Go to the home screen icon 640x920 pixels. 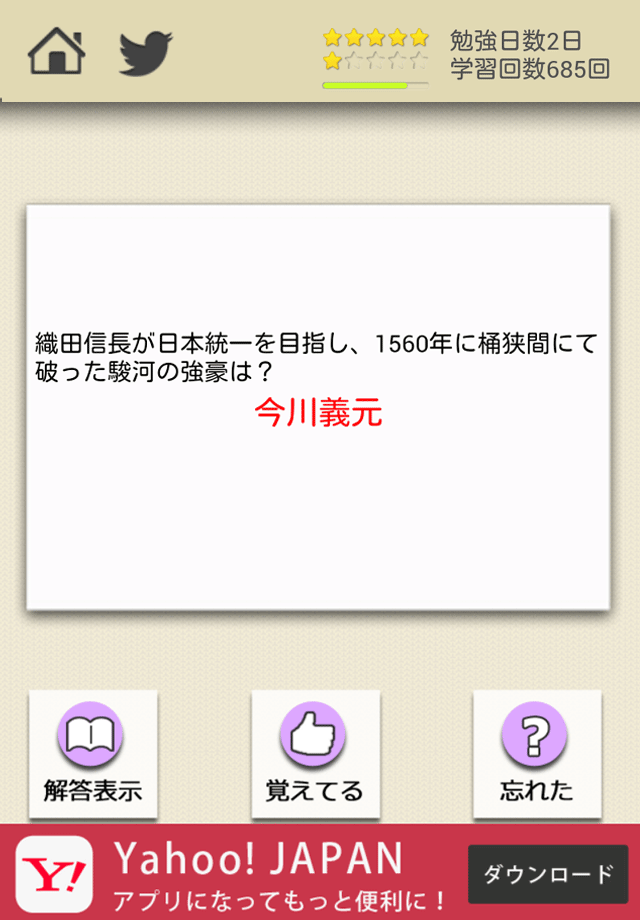point(57,52)
